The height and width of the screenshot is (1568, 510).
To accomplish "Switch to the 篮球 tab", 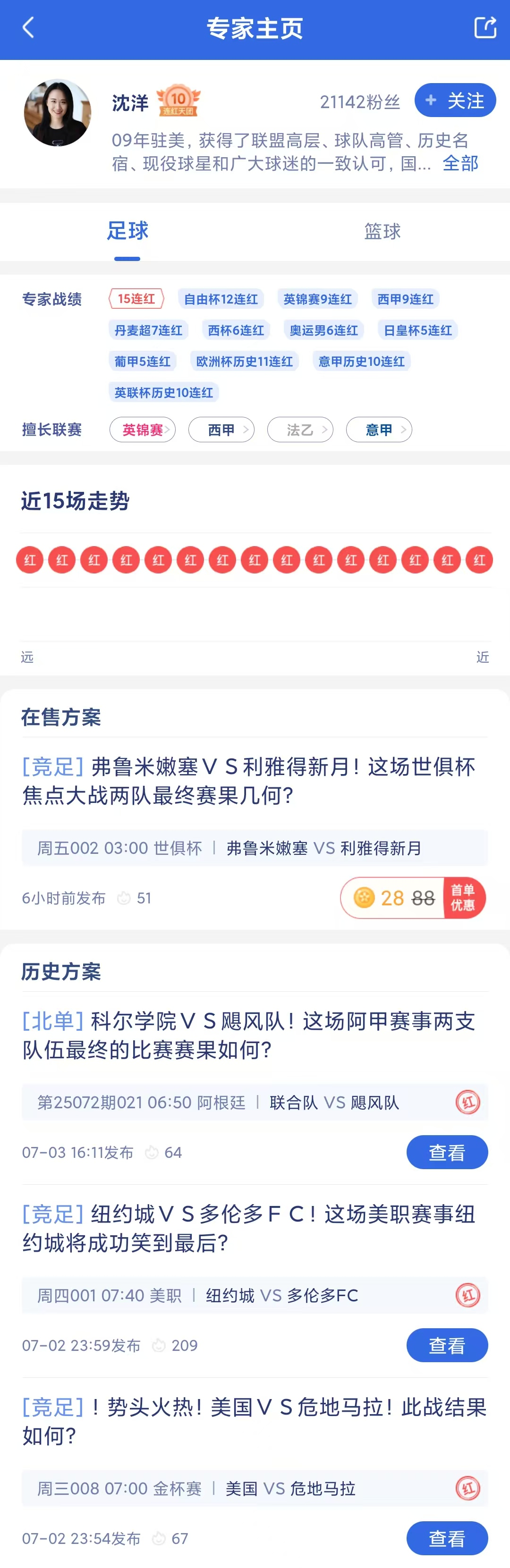I will tap(382, 231).
